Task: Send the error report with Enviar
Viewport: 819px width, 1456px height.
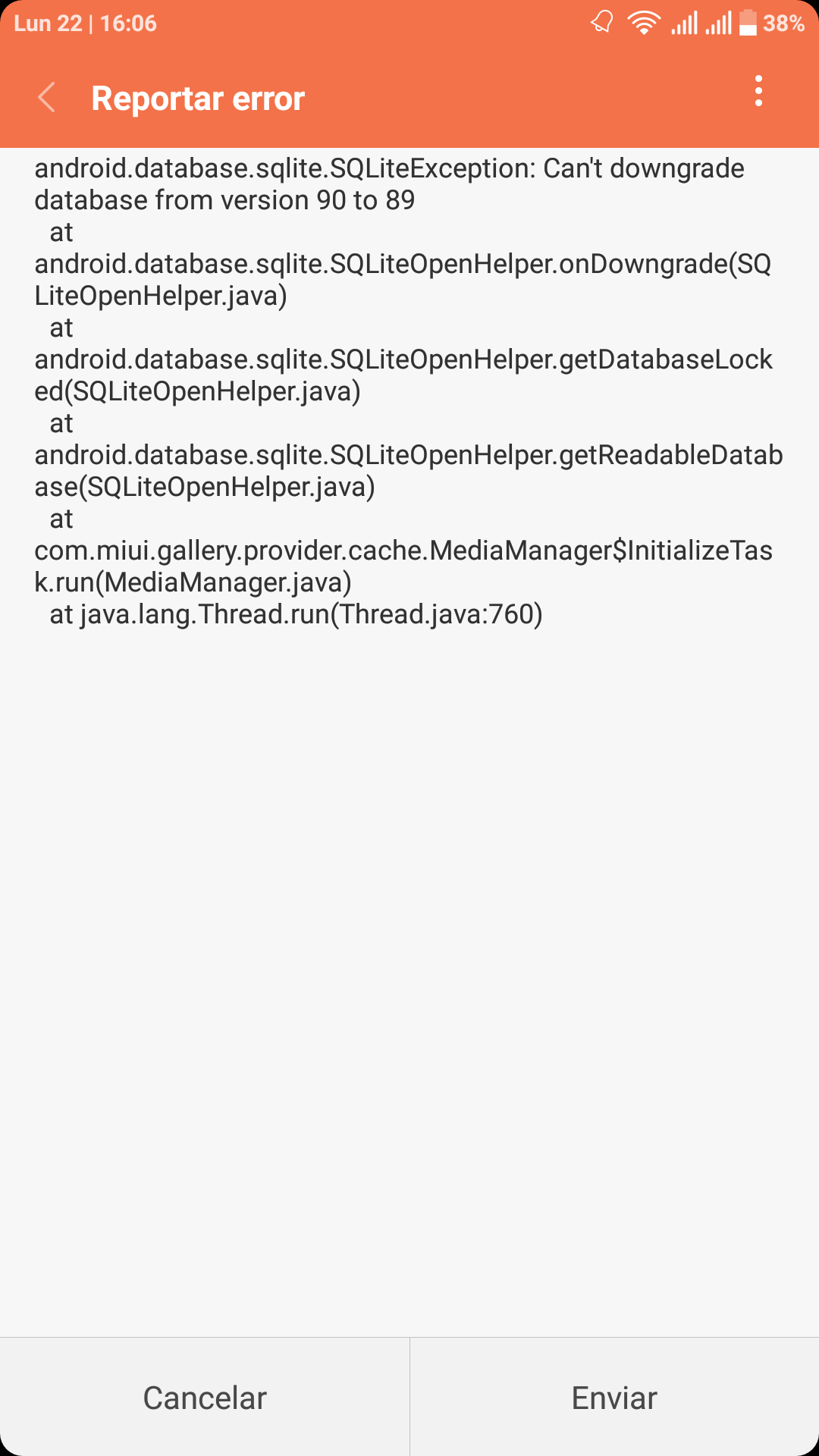Action: (615, 1397)
